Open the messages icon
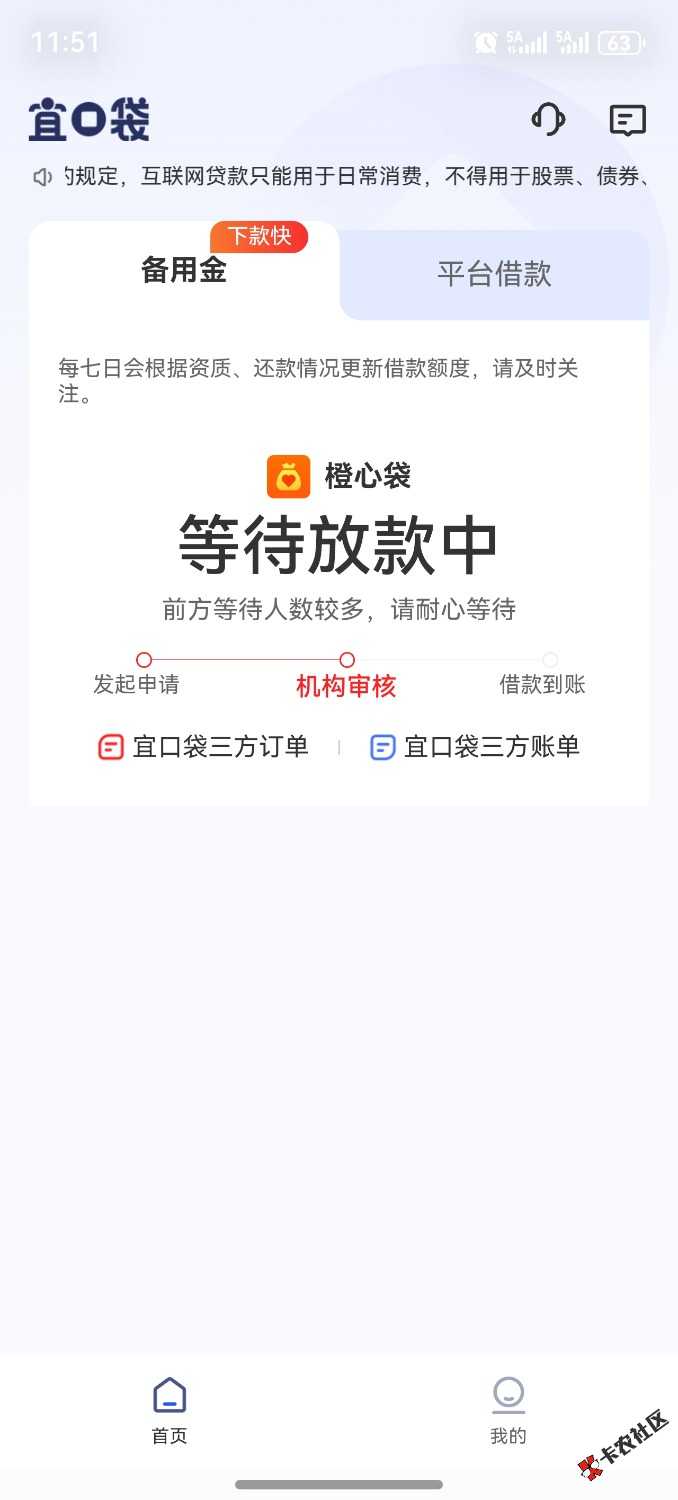The image size is (678, 1500). pos(628,120)
